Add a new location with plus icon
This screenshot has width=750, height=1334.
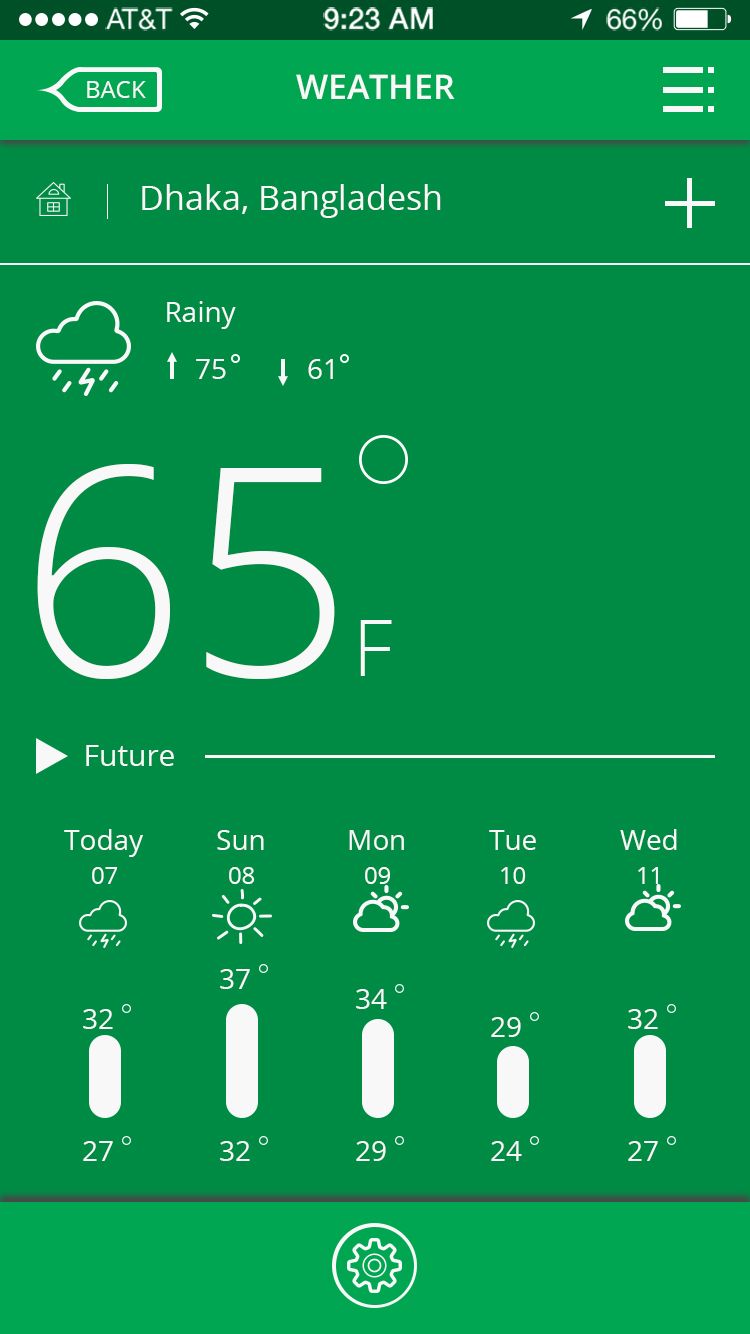690,203
